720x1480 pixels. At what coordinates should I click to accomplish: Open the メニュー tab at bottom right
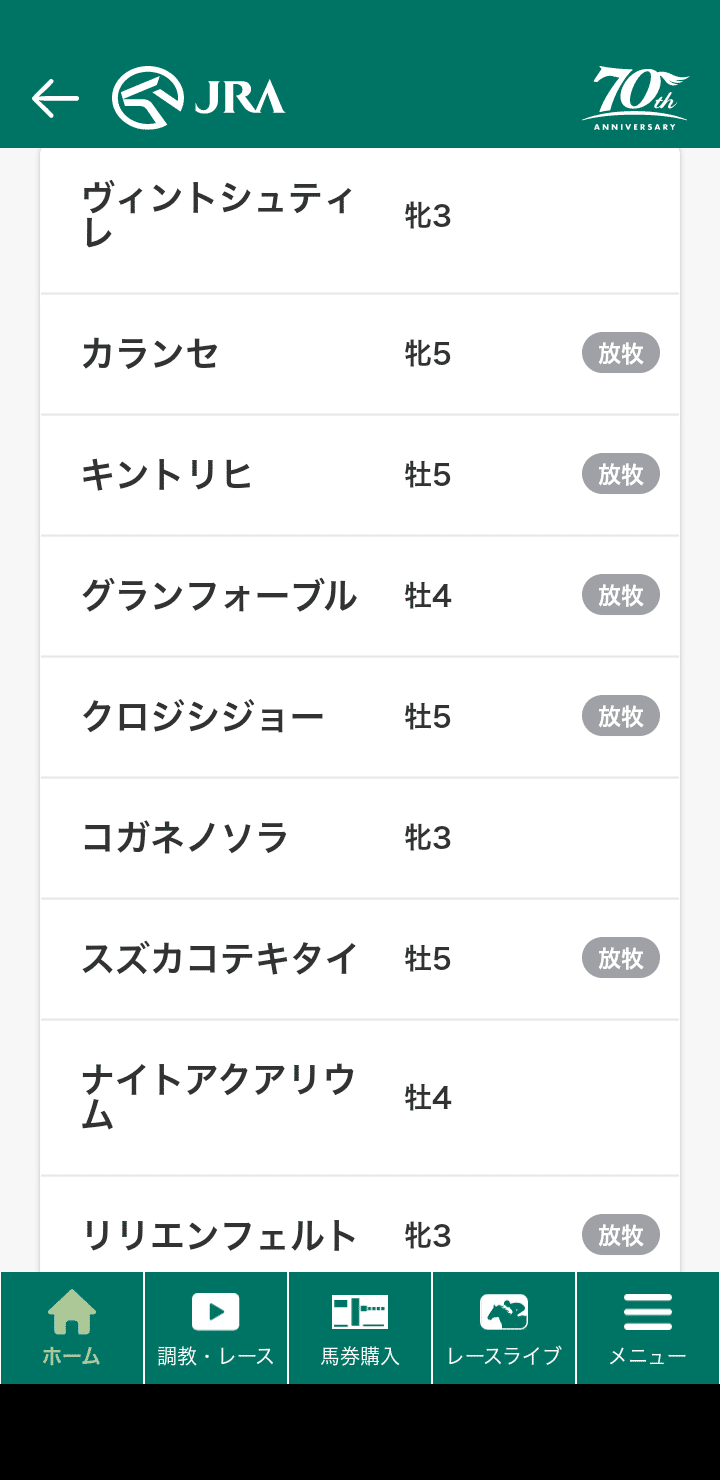point(648,1328)
